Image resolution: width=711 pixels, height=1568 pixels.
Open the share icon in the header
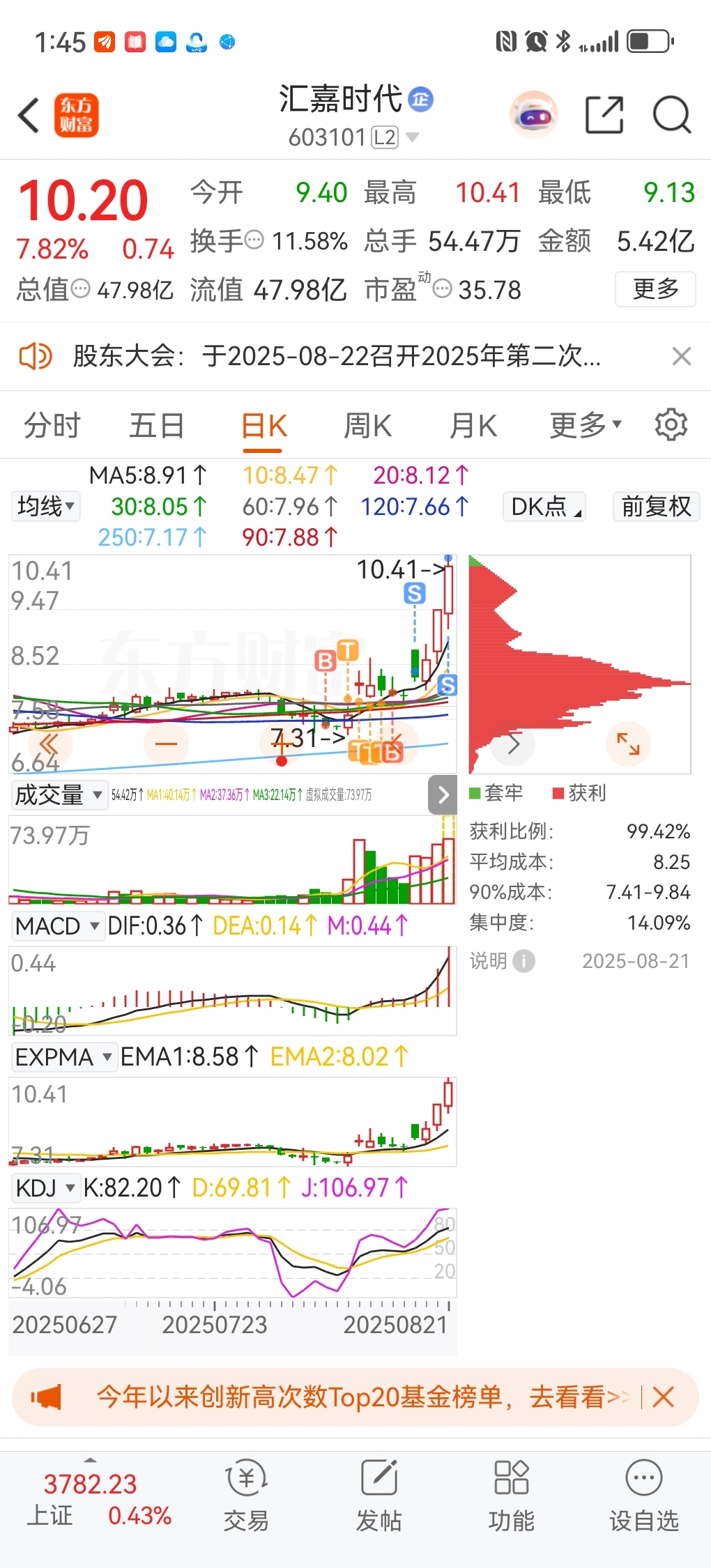[x=604, y=115]
